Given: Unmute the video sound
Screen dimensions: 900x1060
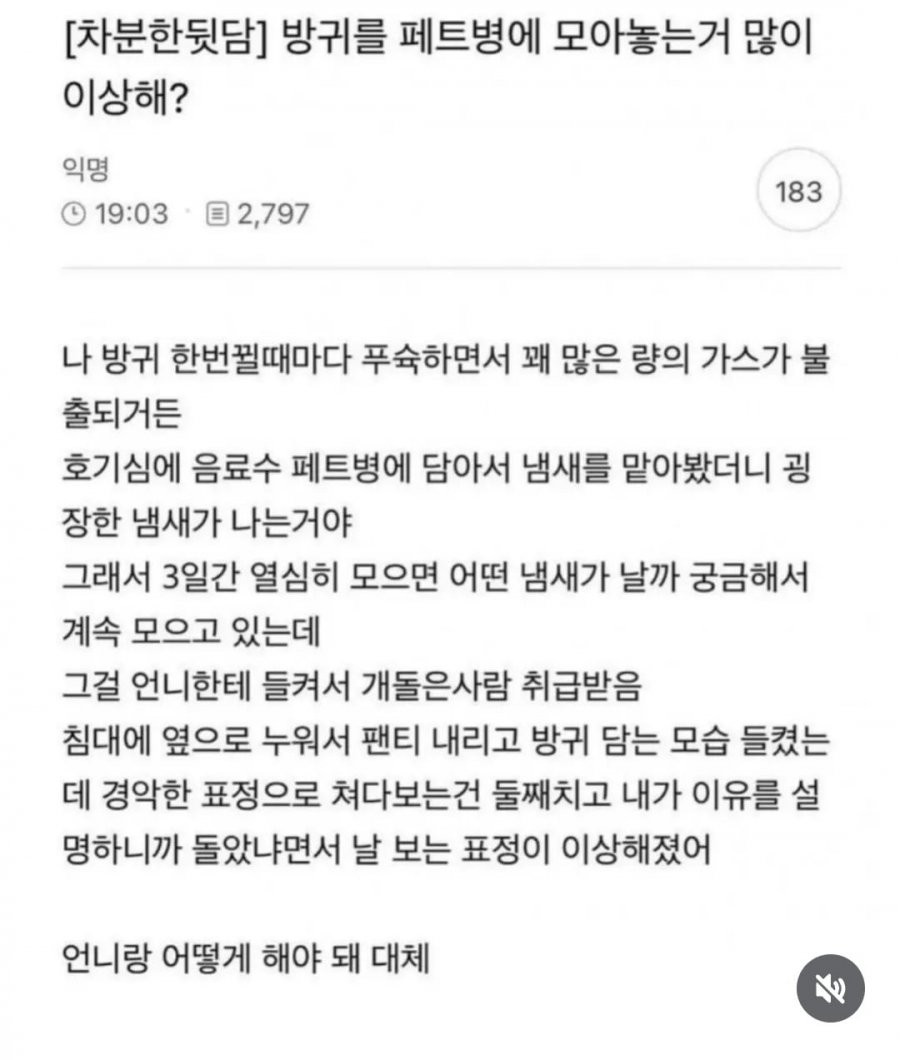Looking at the screenshot, I should [830, 988].
